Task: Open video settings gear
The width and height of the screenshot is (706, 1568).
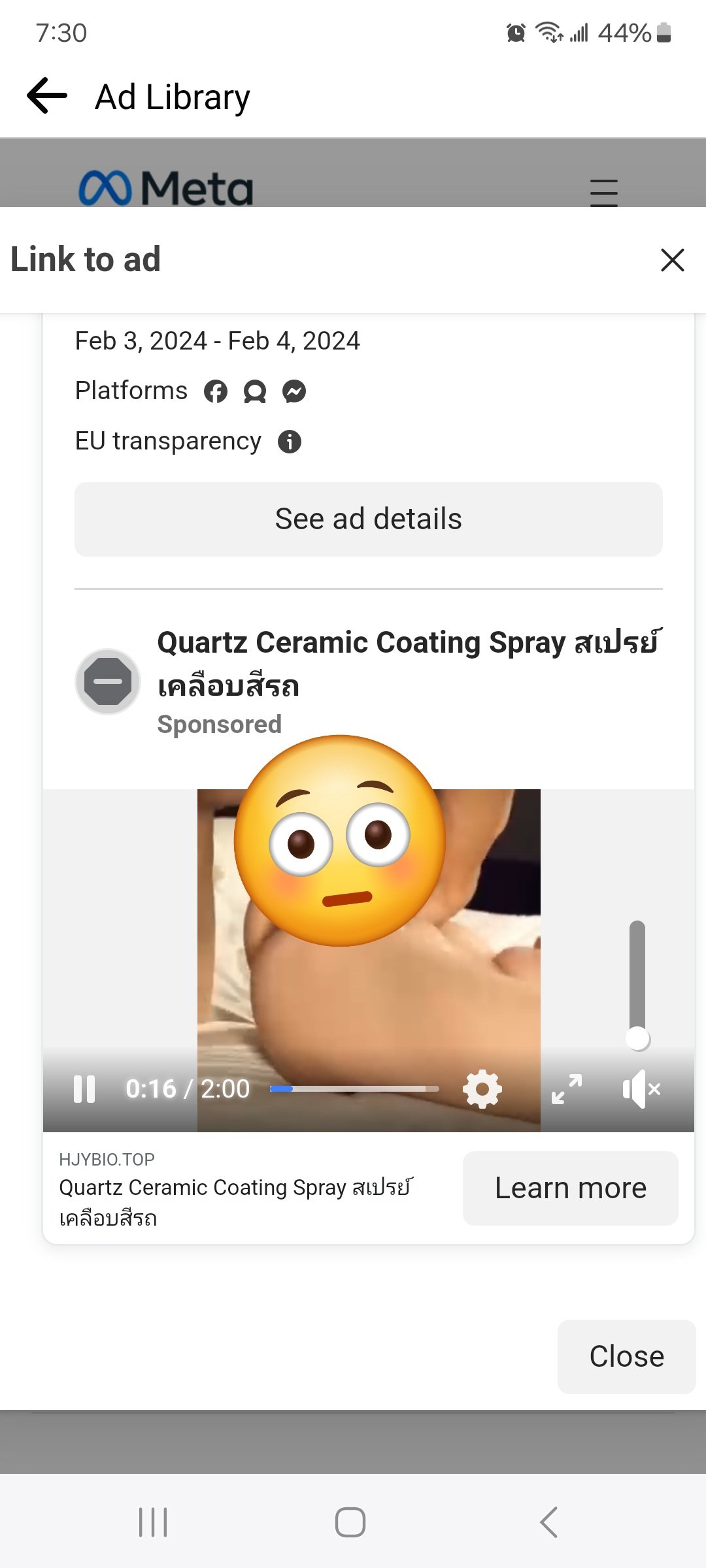Action: (482, 1089)
